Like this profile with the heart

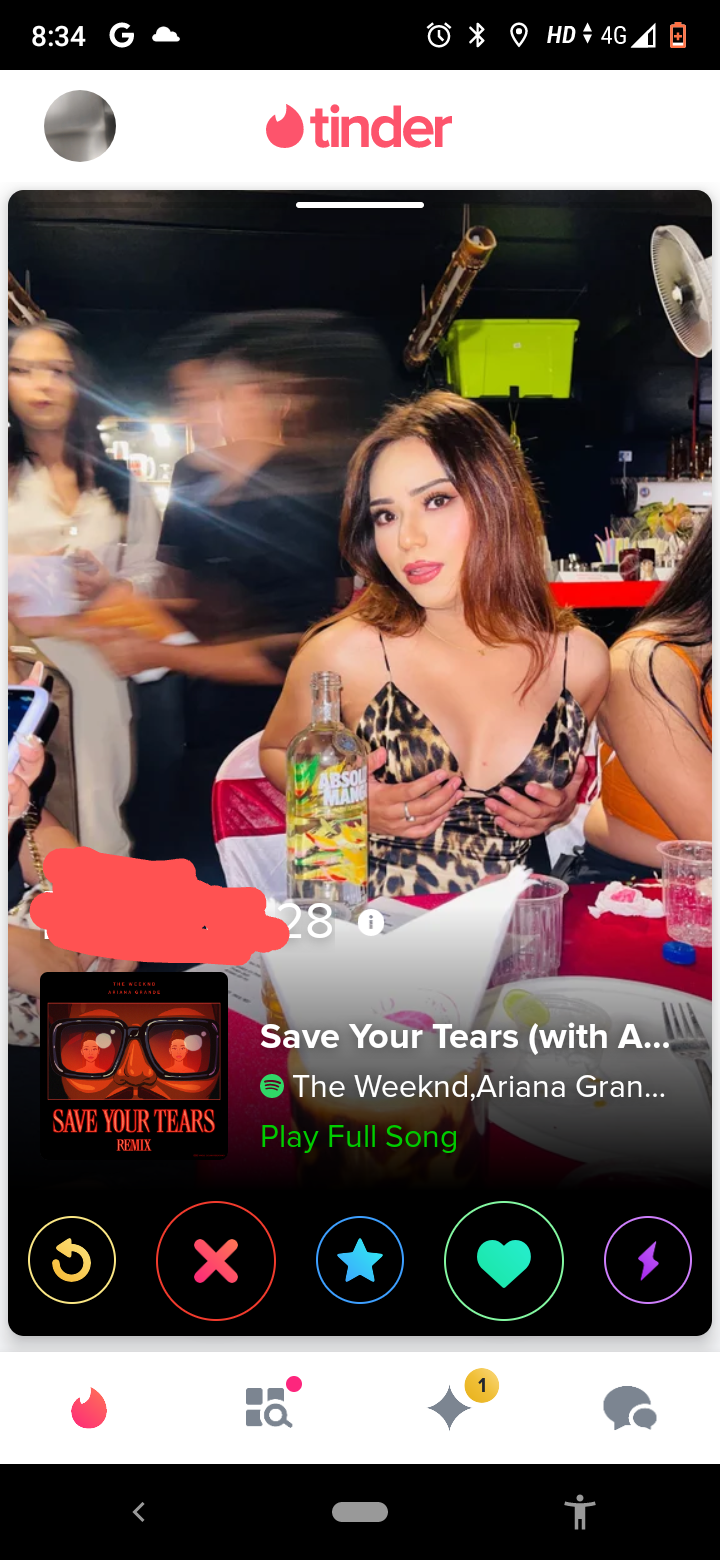click(504, 1260)
